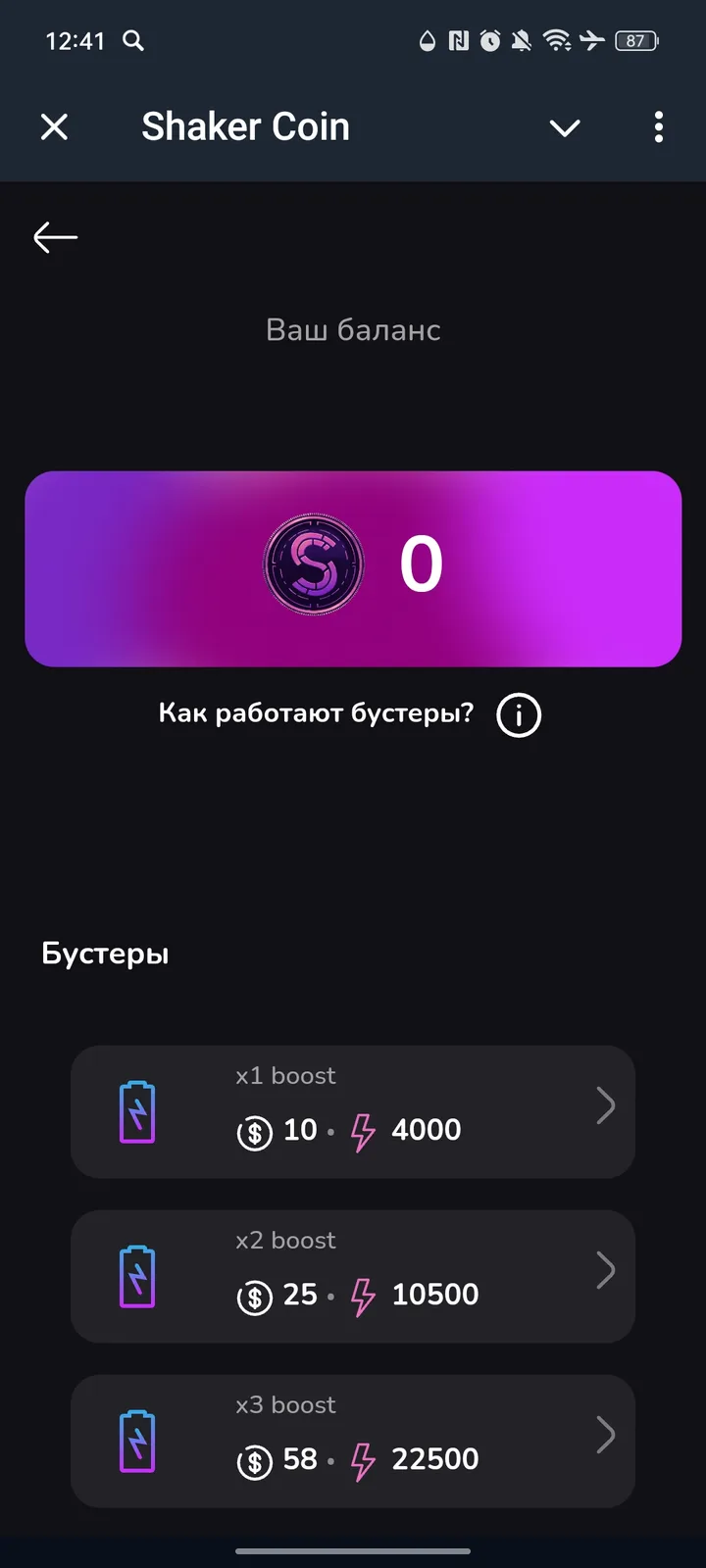Click the Wi-Fi status icon
Viewport: 706px width, 1568px height.
[557, 41]
